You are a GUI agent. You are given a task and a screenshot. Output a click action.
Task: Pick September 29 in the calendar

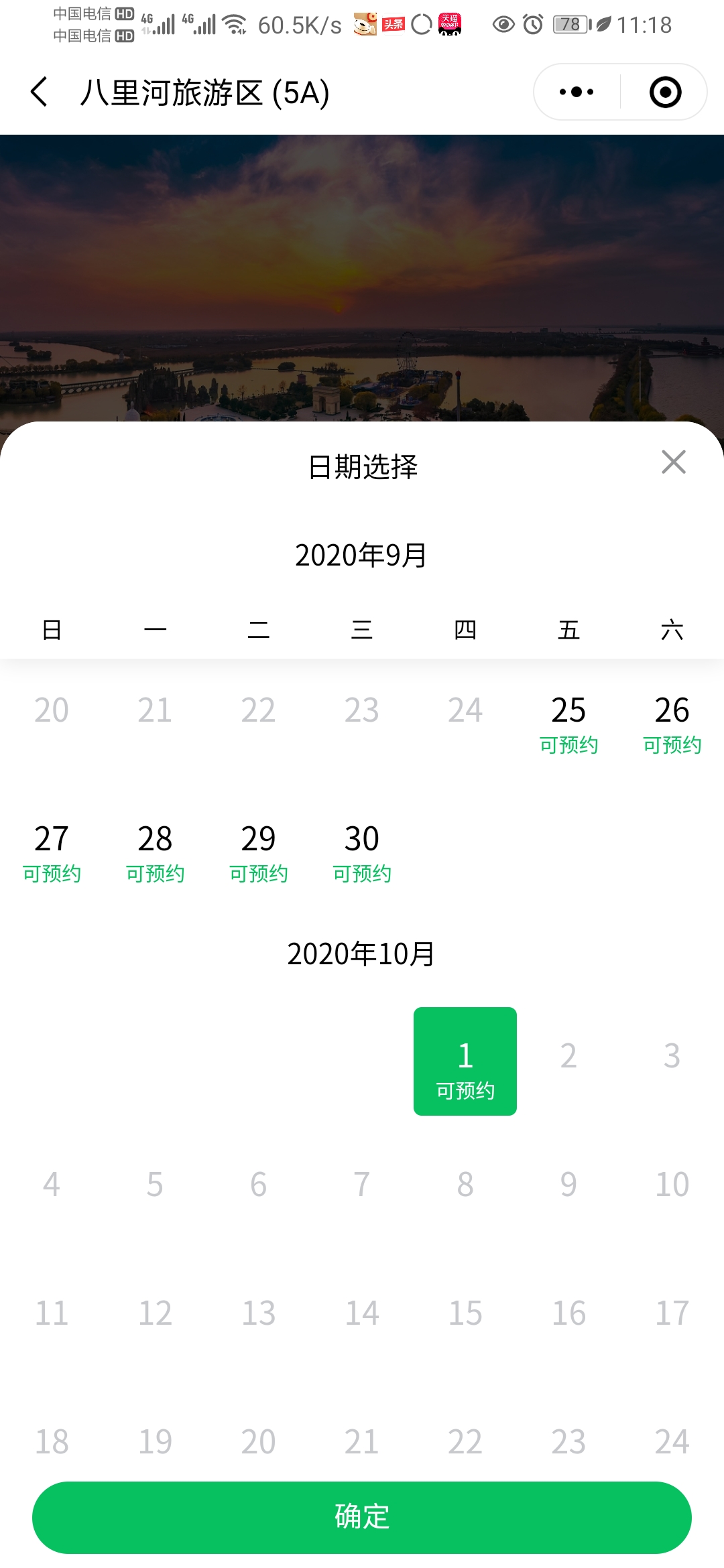click(x=258, y=852)
